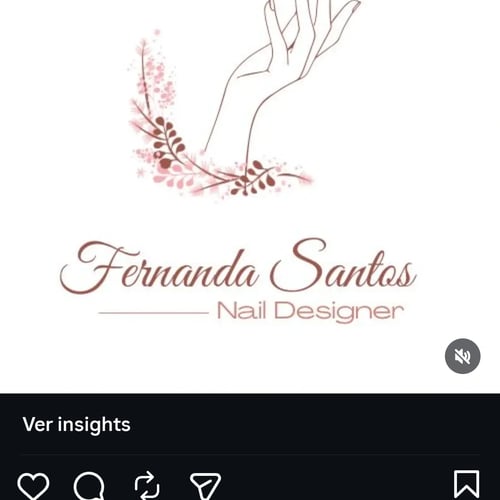Unmute the video sound
Screen dimensions: 500x500
(x=462, y=356)
